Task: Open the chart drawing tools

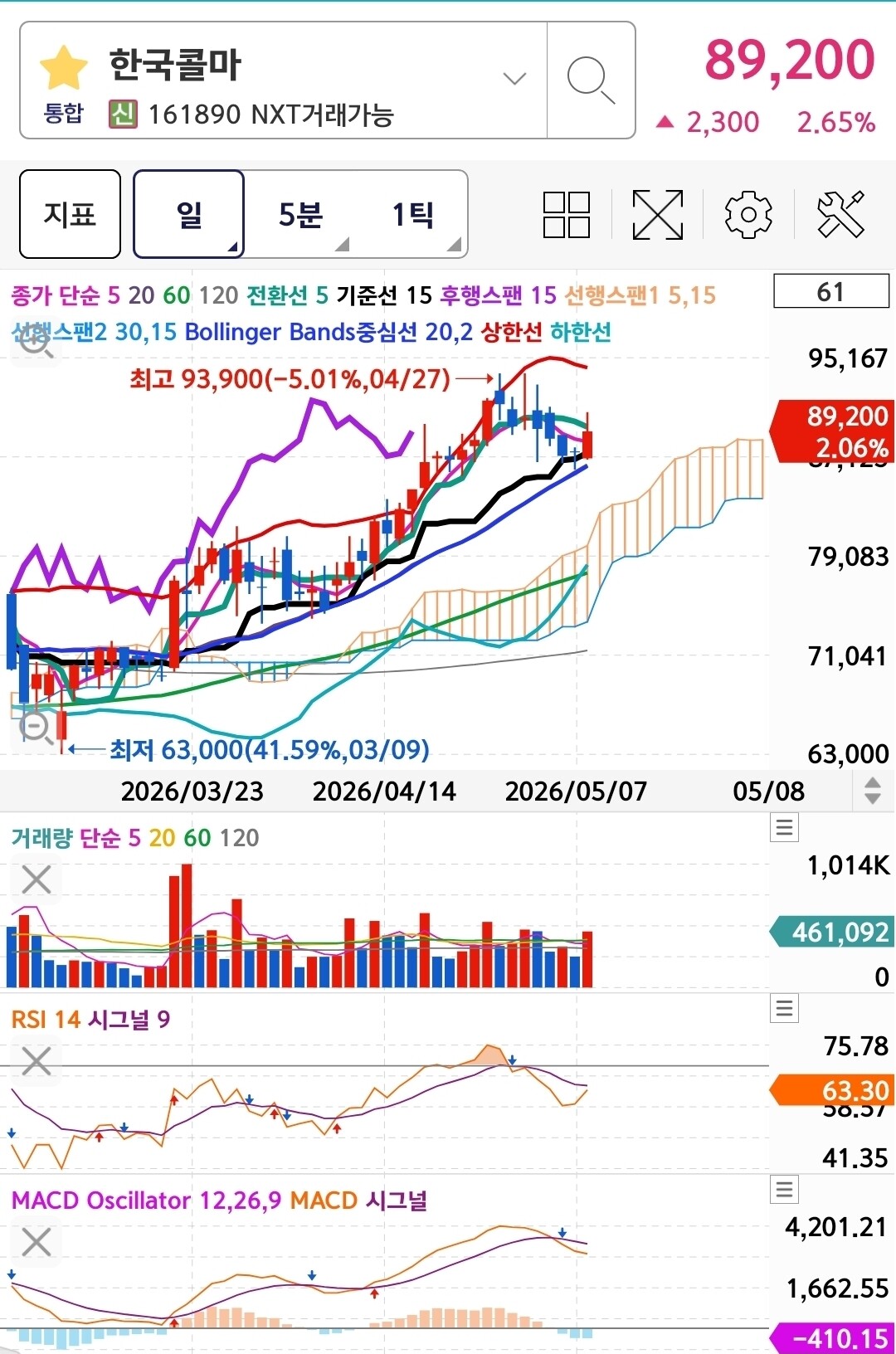Action: coord(840,215)
